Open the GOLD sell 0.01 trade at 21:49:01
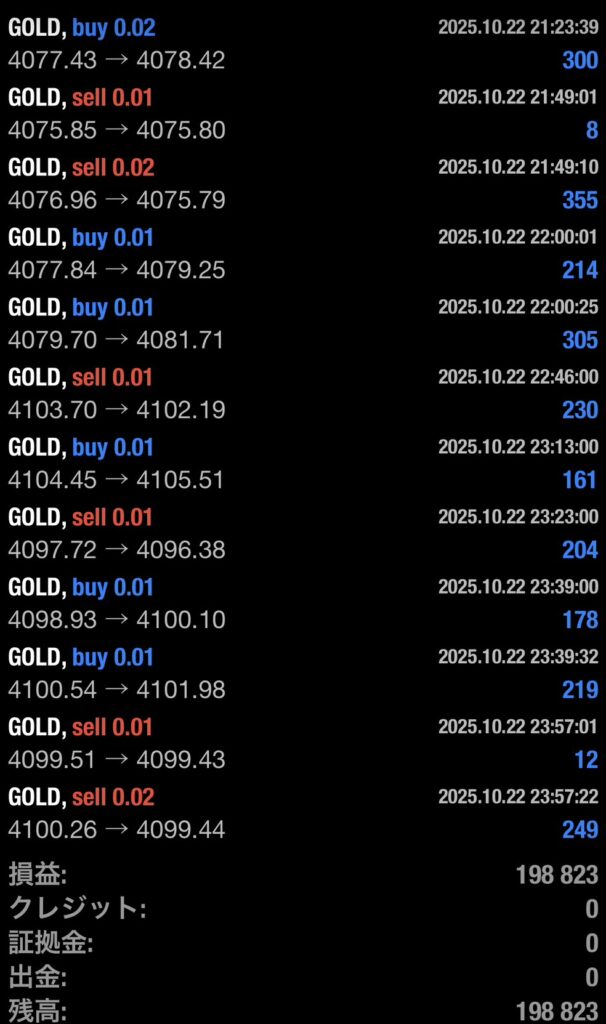Screen dimensions: 606x1024 click(x=302, y=114)
